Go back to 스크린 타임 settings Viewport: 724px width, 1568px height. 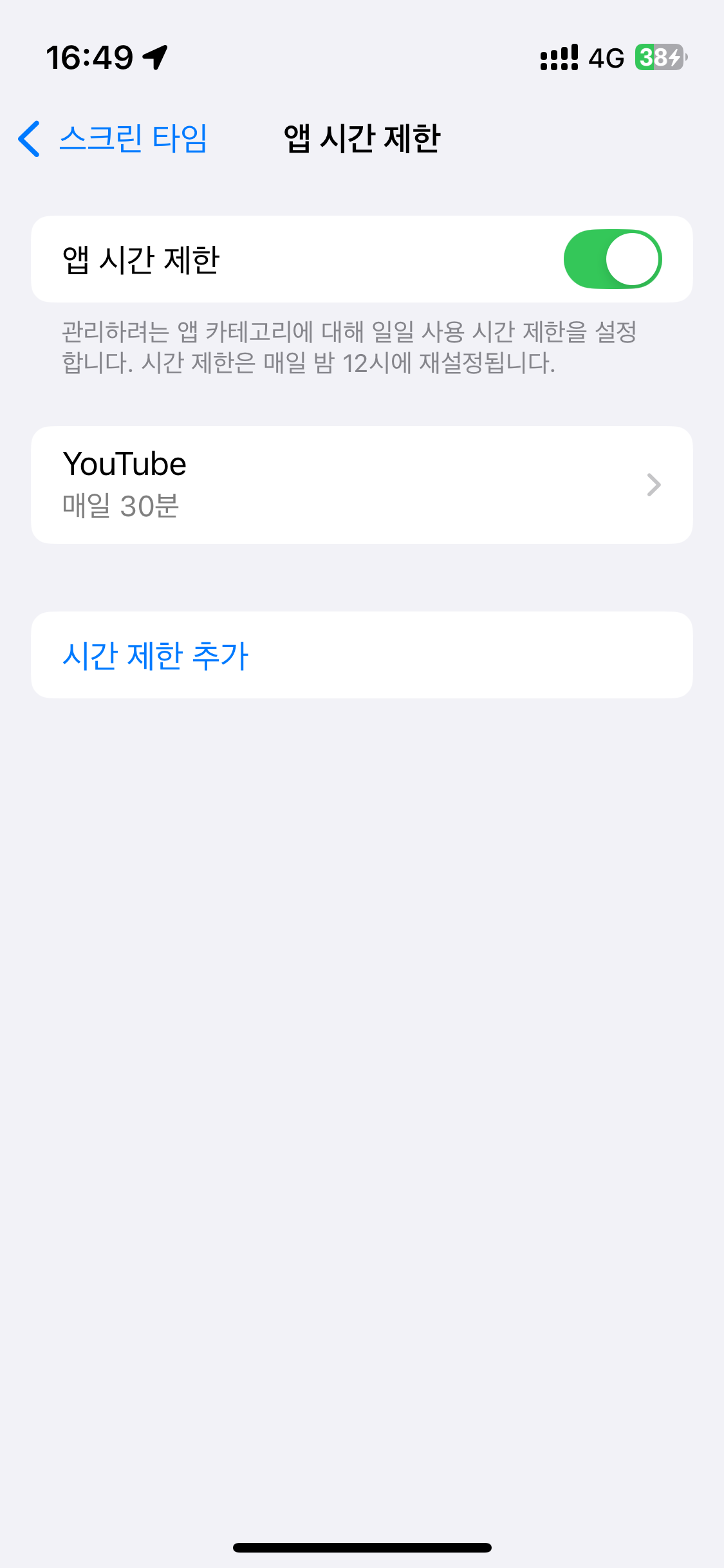pyautogui.click(x=113, y=138)
